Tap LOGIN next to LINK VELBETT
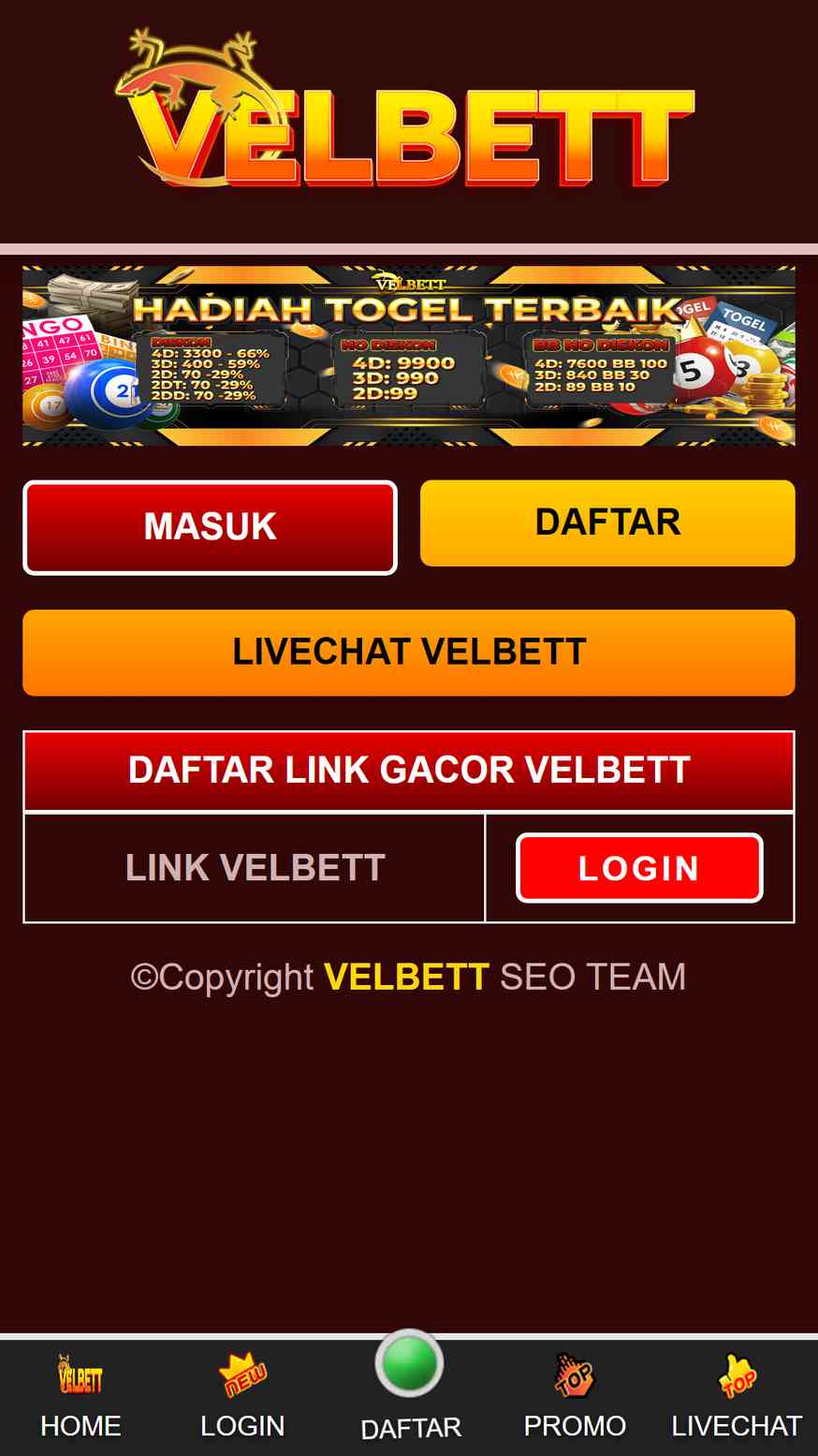This screenshot has height=1456, width=818. 639,868
